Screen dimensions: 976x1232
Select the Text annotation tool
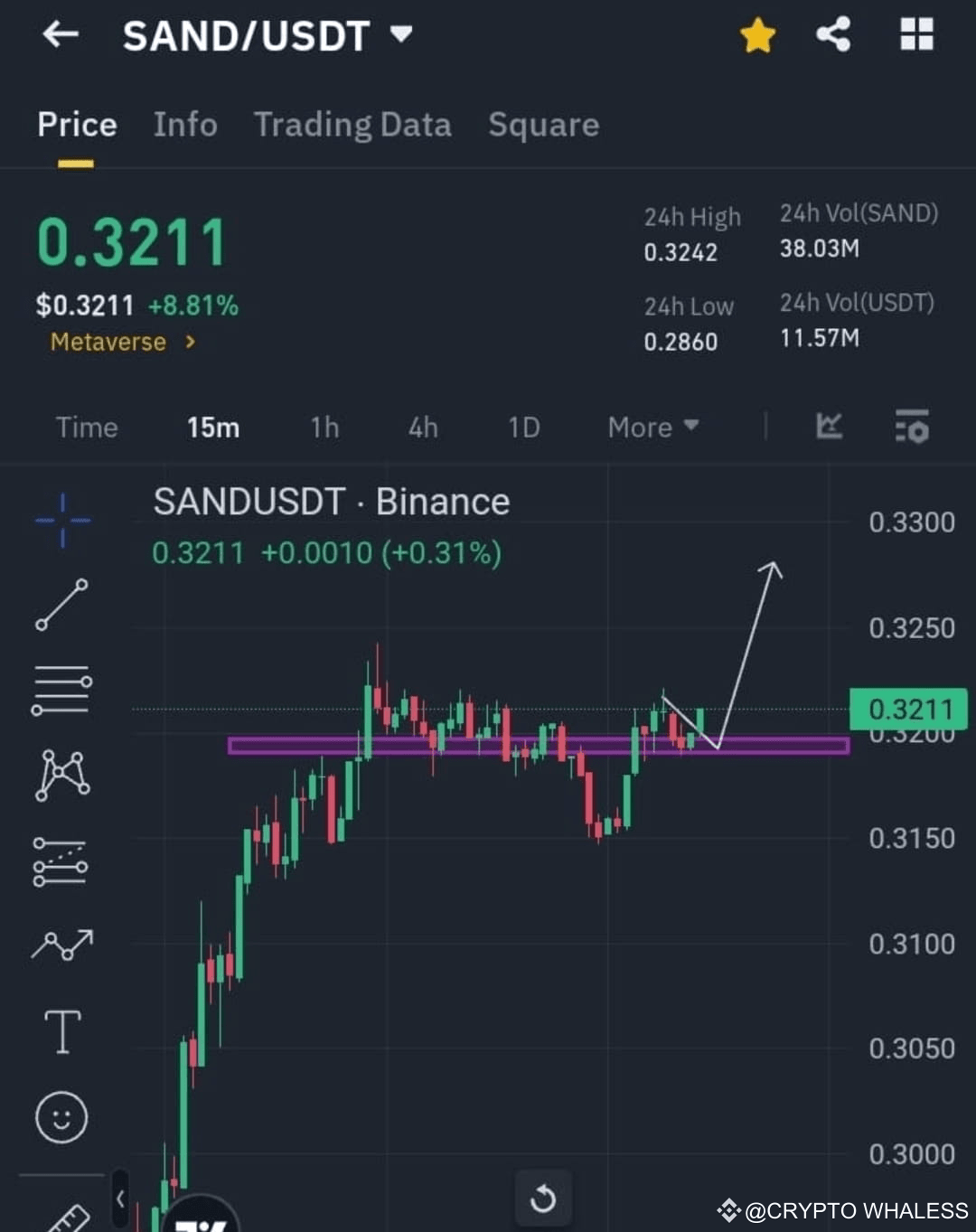pos(61,1030)
